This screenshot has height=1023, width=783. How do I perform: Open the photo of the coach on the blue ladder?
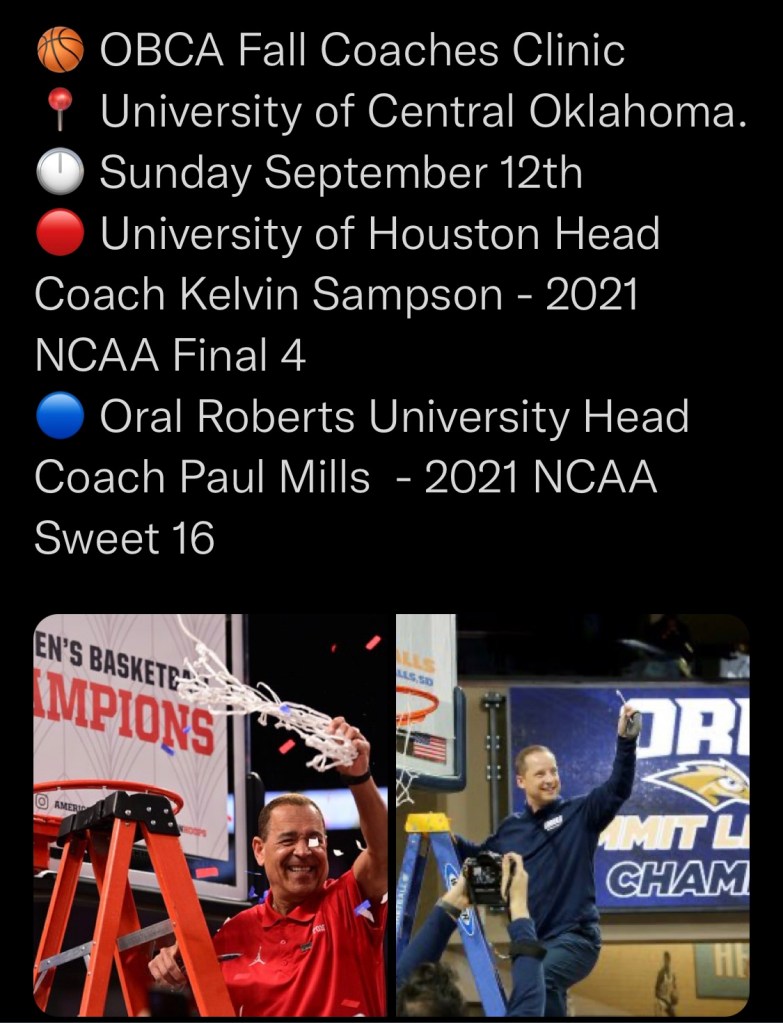pyautogui.click(x=572, y=815)
